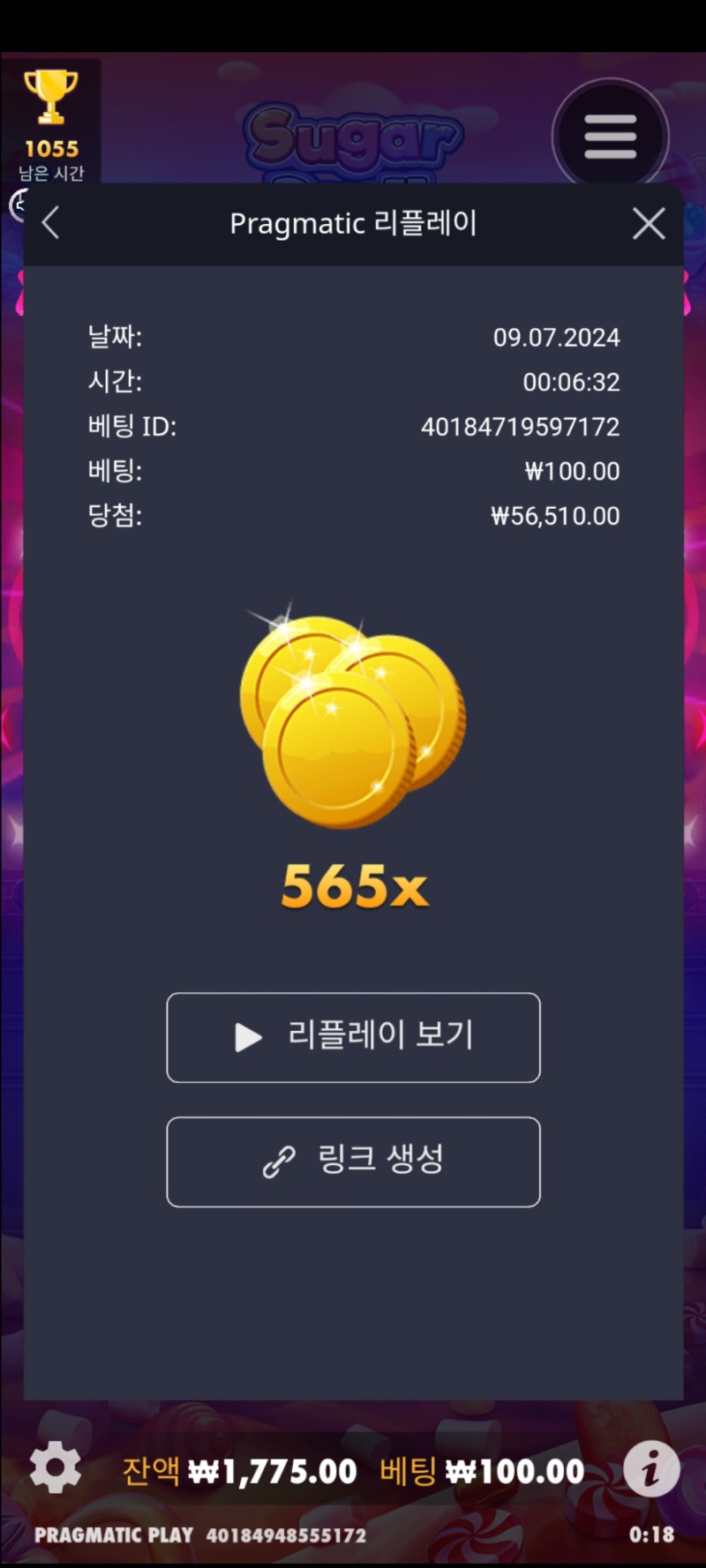Go back using the left arrow

click(x=51, y=223)
